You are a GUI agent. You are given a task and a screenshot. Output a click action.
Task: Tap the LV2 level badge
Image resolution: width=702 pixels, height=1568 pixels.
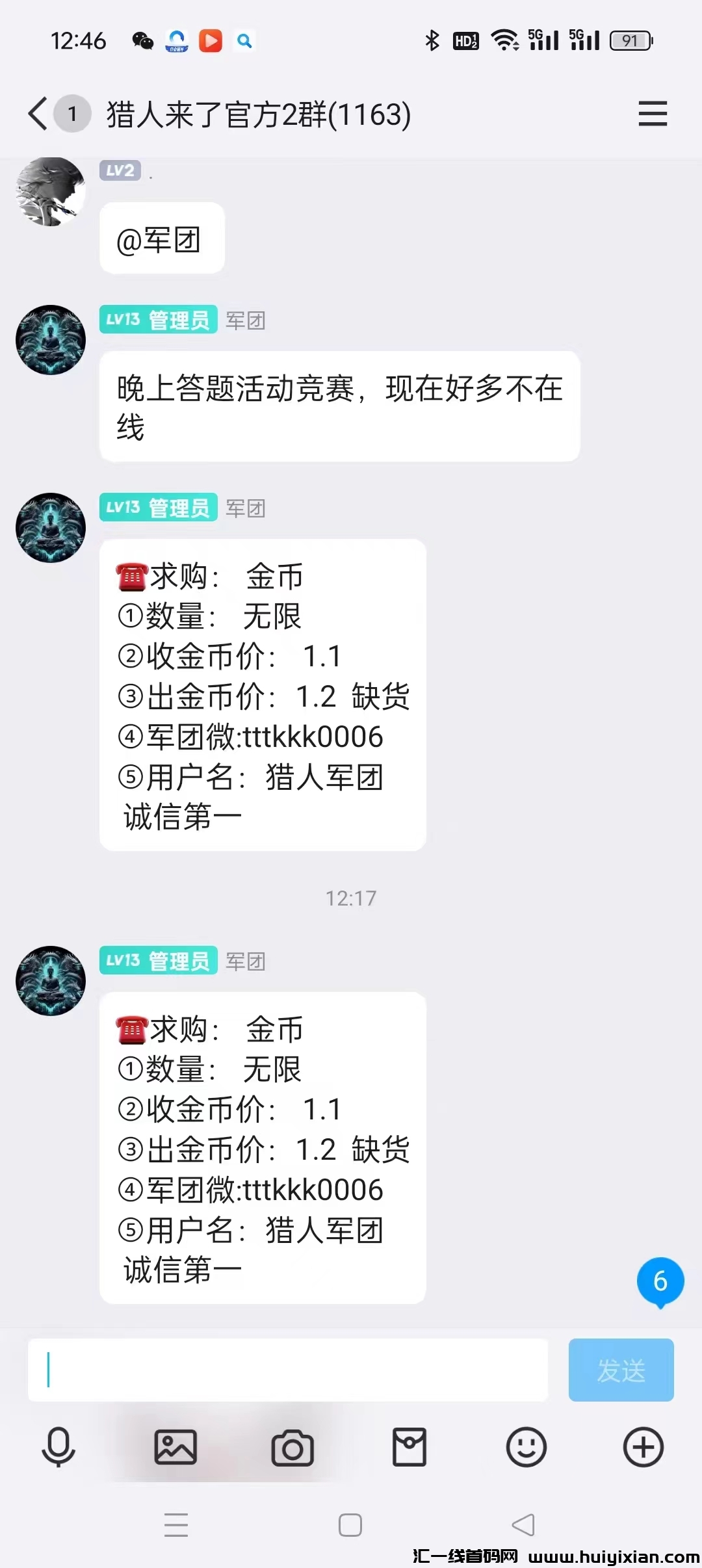[x=120, y=171]
